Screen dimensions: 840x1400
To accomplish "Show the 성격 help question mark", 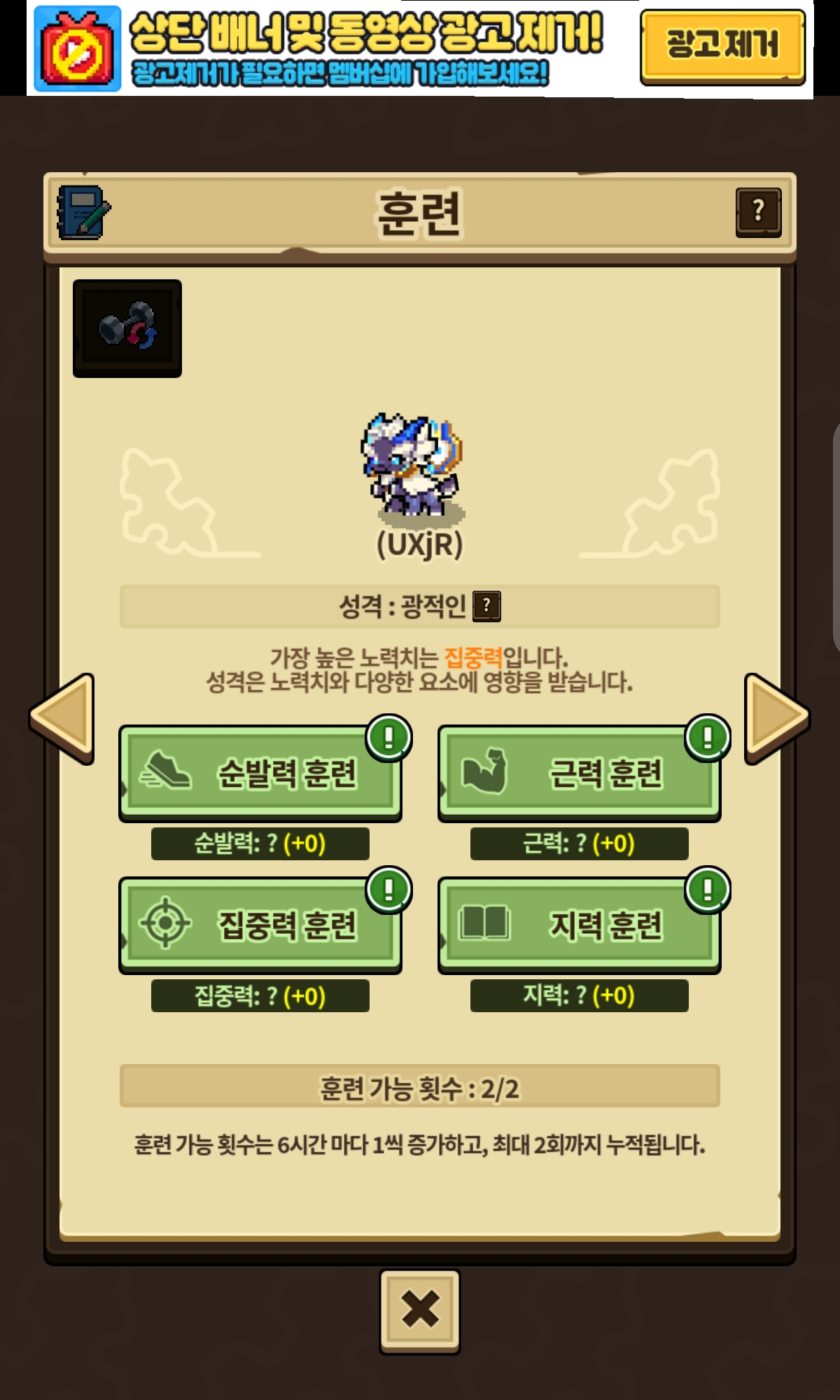I will [486, 606].
